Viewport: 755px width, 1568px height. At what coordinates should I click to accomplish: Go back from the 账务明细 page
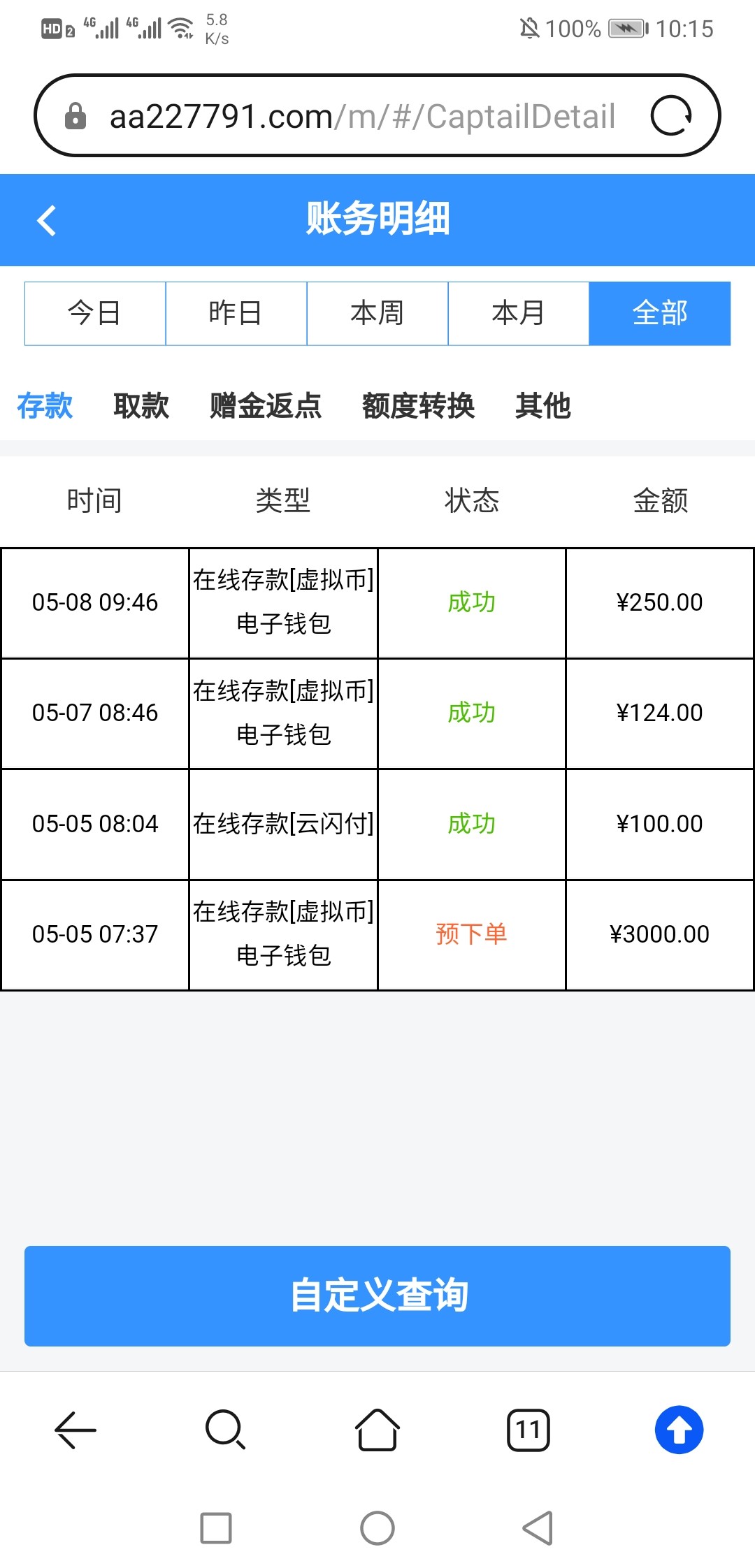(x=47, y=220)
